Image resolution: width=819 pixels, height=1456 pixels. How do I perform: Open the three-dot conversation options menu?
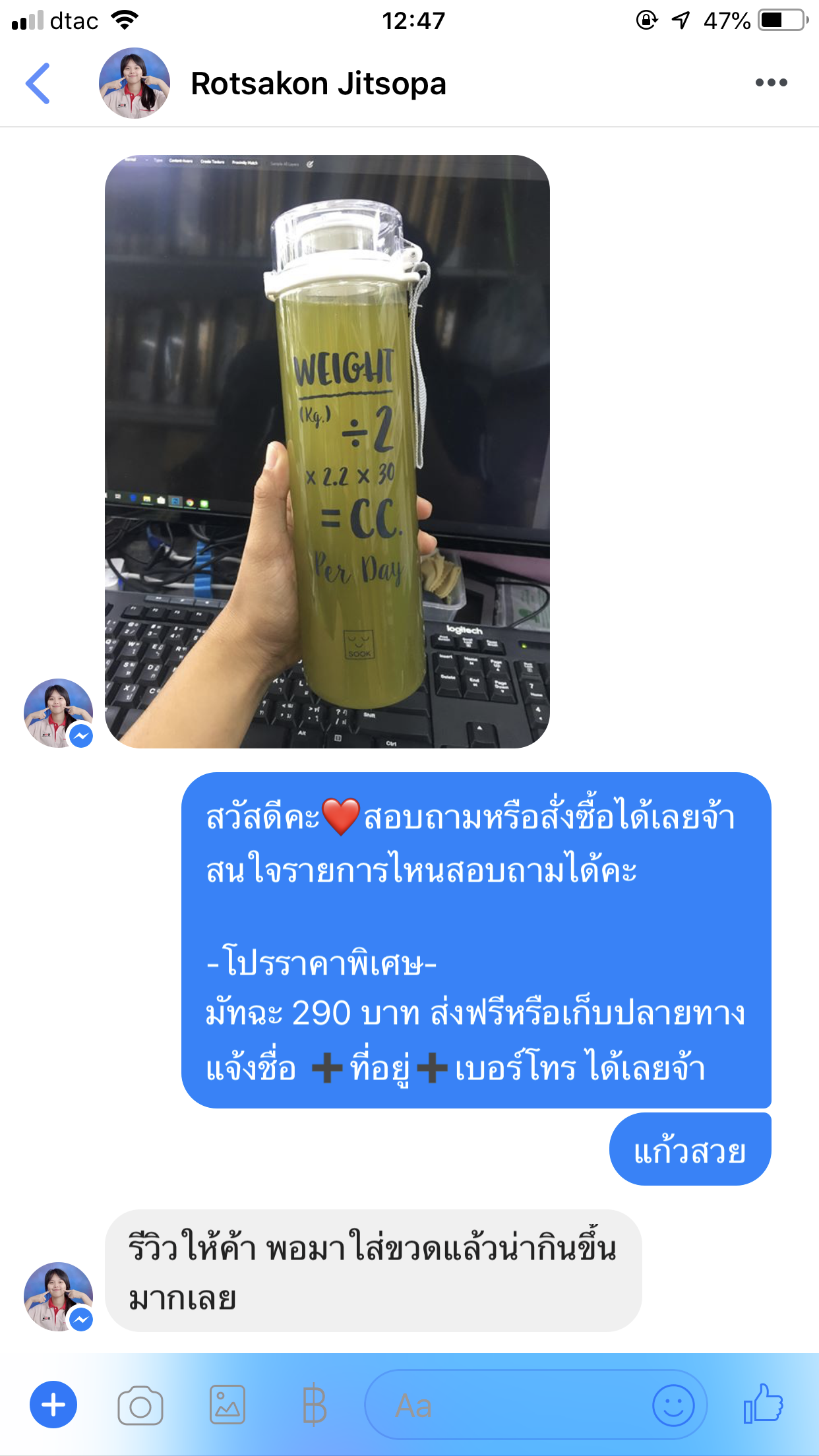(771, 83)
